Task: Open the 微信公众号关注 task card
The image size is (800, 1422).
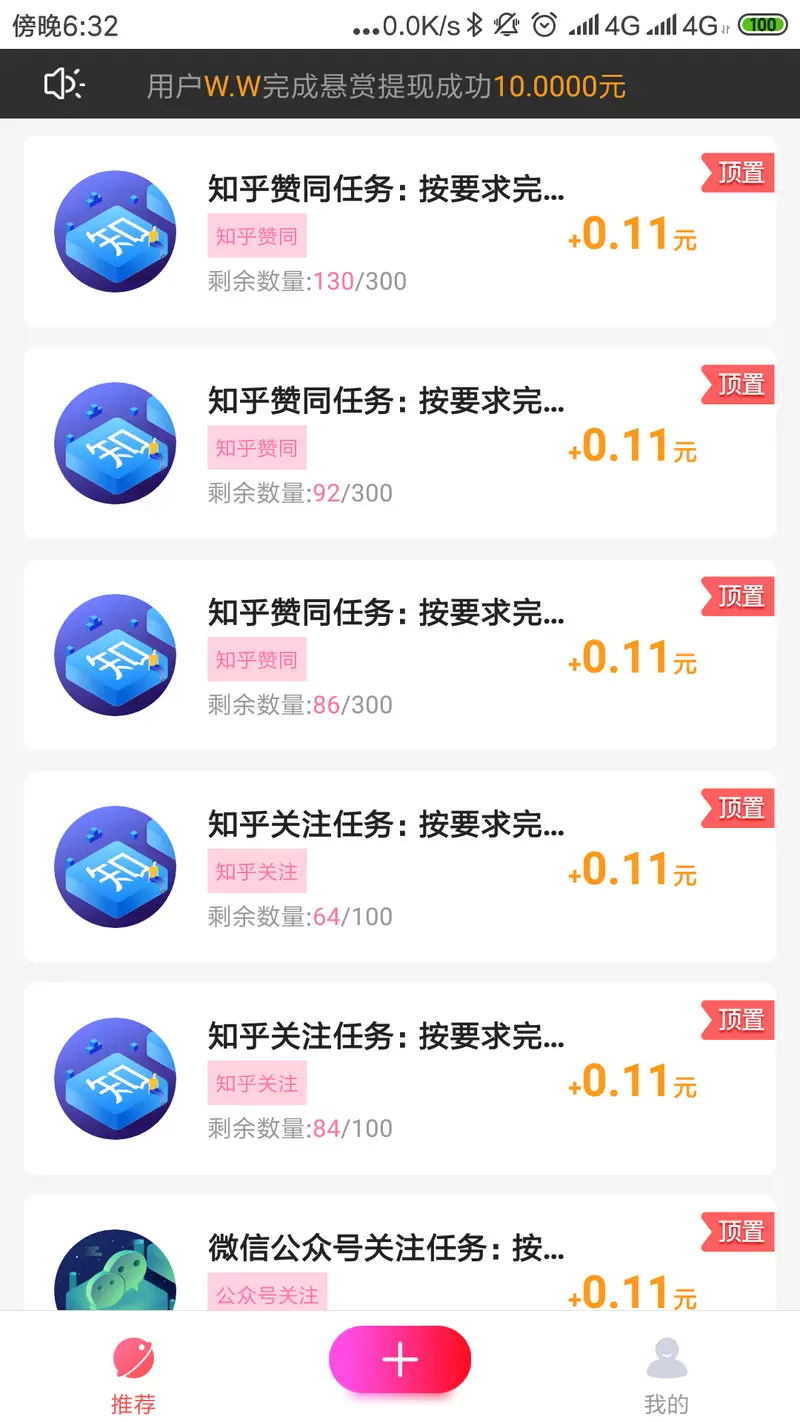Action: coord(400,1260)
